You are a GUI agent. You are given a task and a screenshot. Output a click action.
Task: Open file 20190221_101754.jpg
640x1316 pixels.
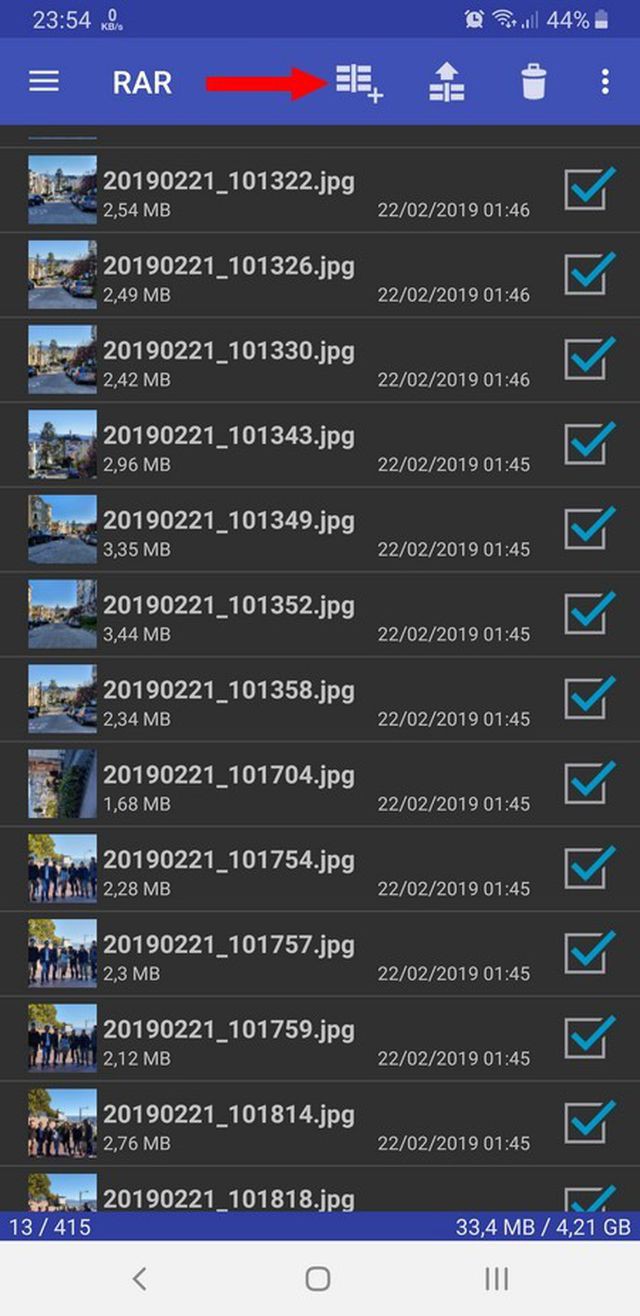click(x=229, y=860)
